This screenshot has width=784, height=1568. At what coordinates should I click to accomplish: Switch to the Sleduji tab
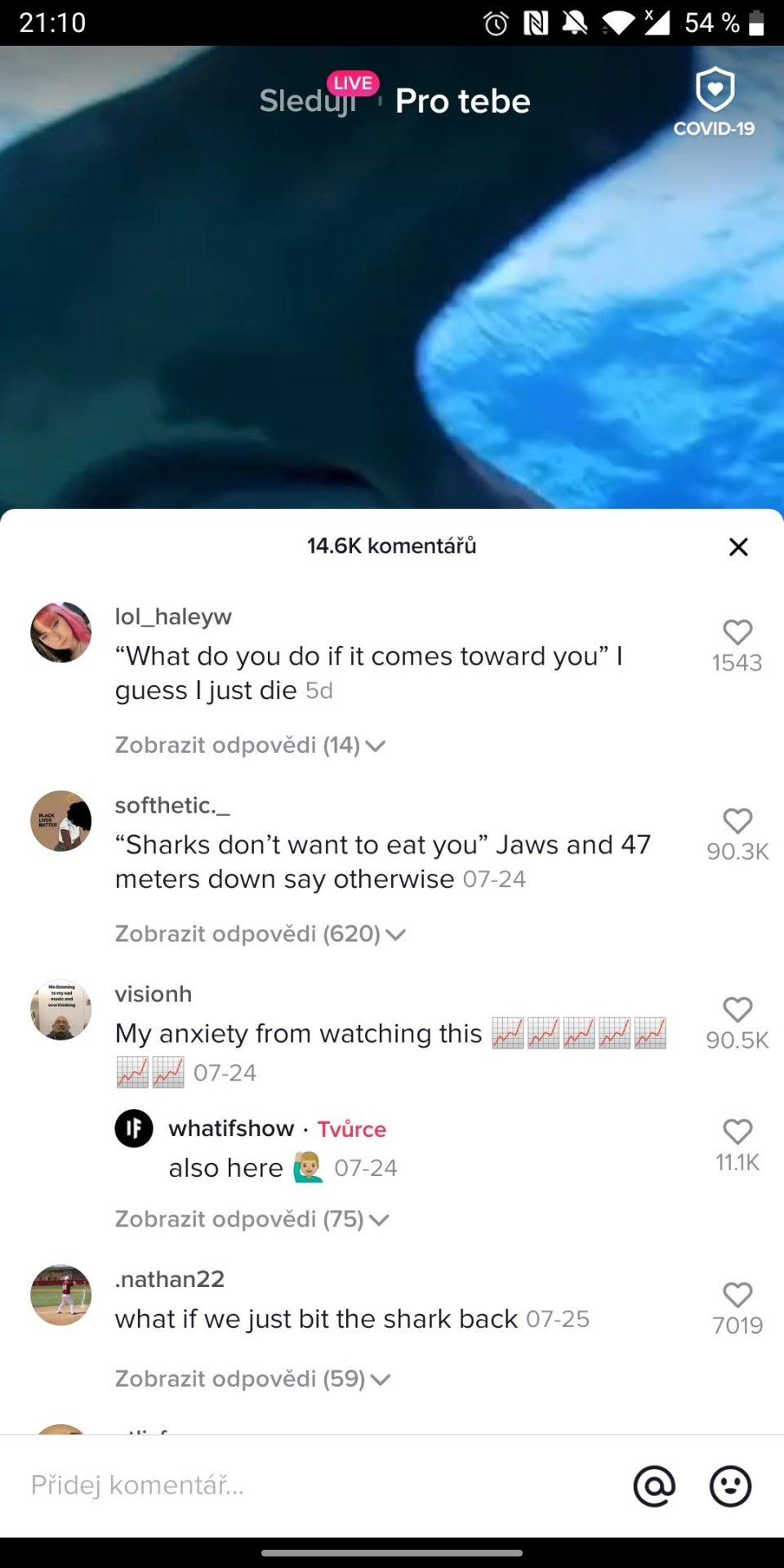(x=308, y=101)
